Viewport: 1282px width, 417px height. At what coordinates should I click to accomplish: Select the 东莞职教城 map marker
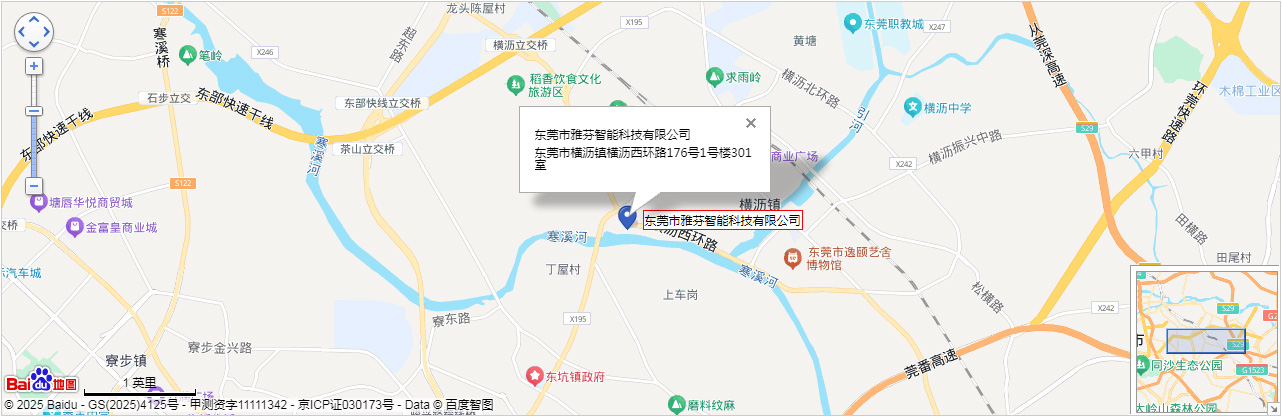click(x=853, y=22)
